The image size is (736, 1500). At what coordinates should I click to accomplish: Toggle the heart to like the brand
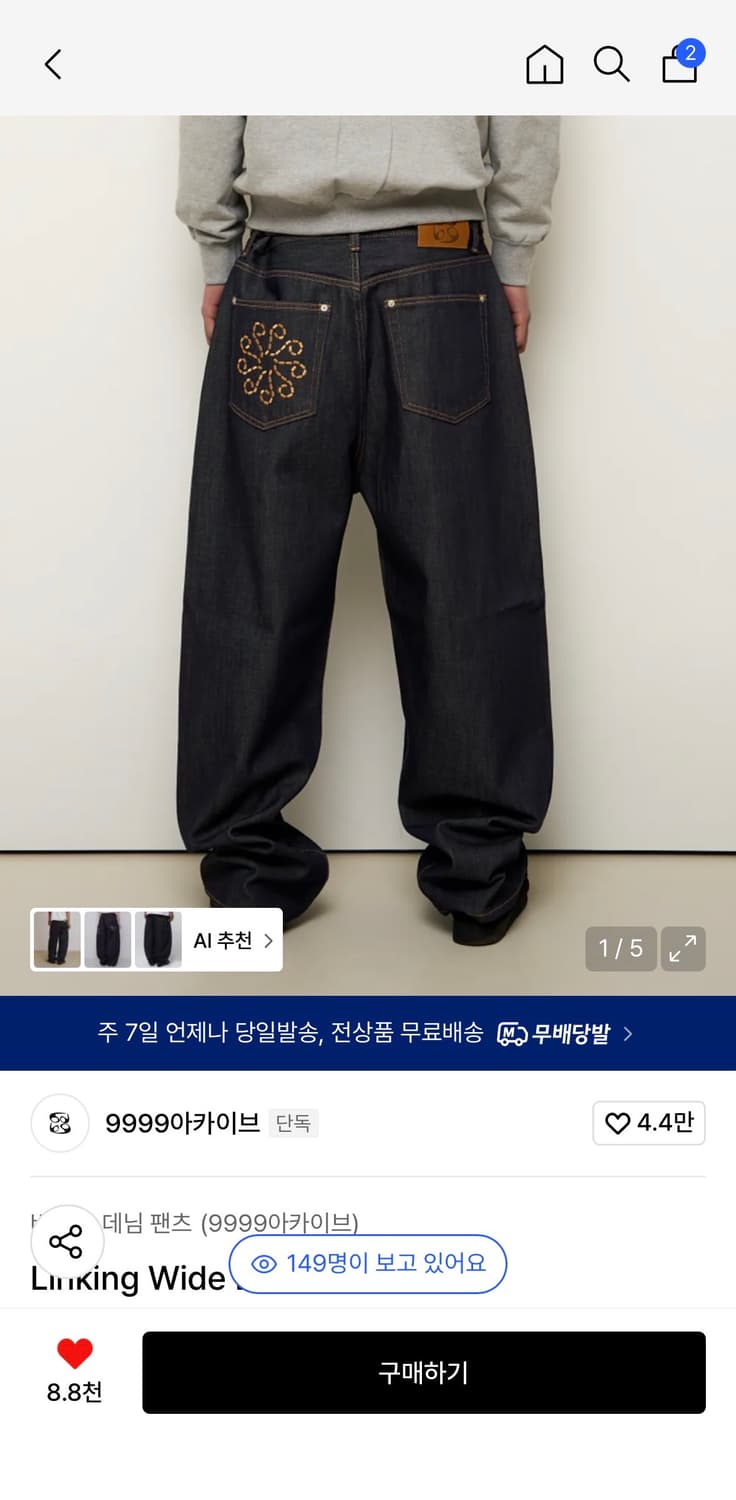click(618, 1123)
